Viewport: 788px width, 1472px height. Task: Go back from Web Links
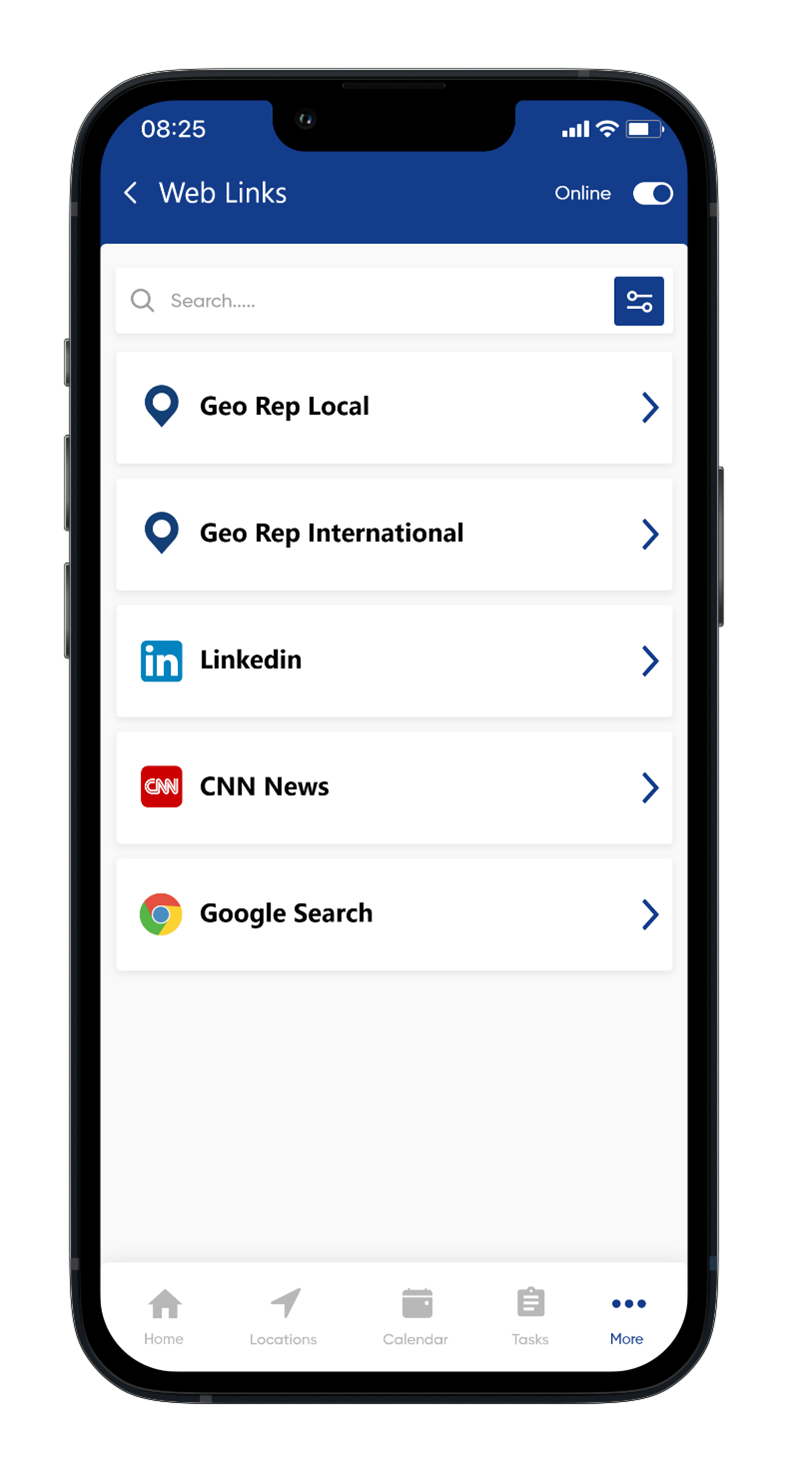coord(131,193)
